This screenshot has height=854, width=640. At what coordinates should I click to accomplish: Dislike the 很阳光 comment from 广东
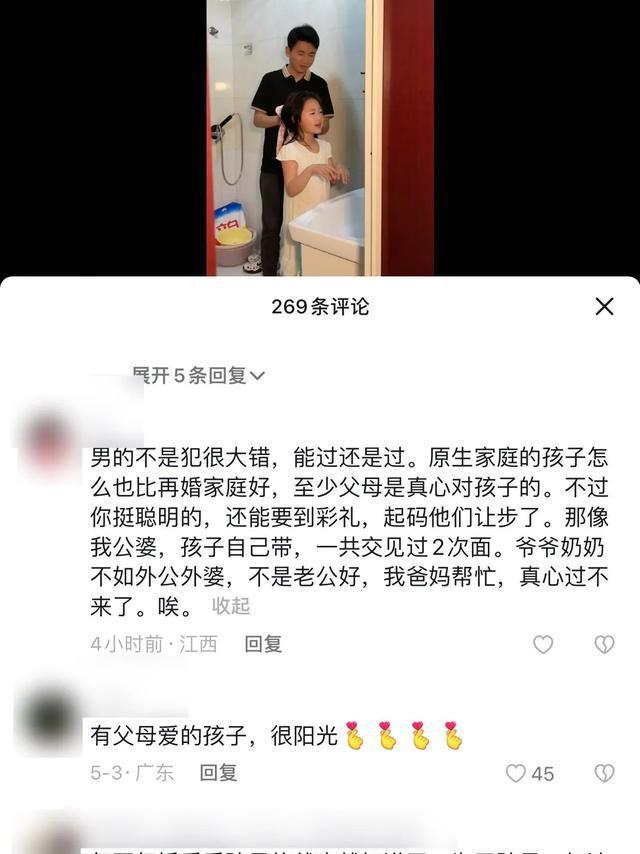(x=604, y=773)
